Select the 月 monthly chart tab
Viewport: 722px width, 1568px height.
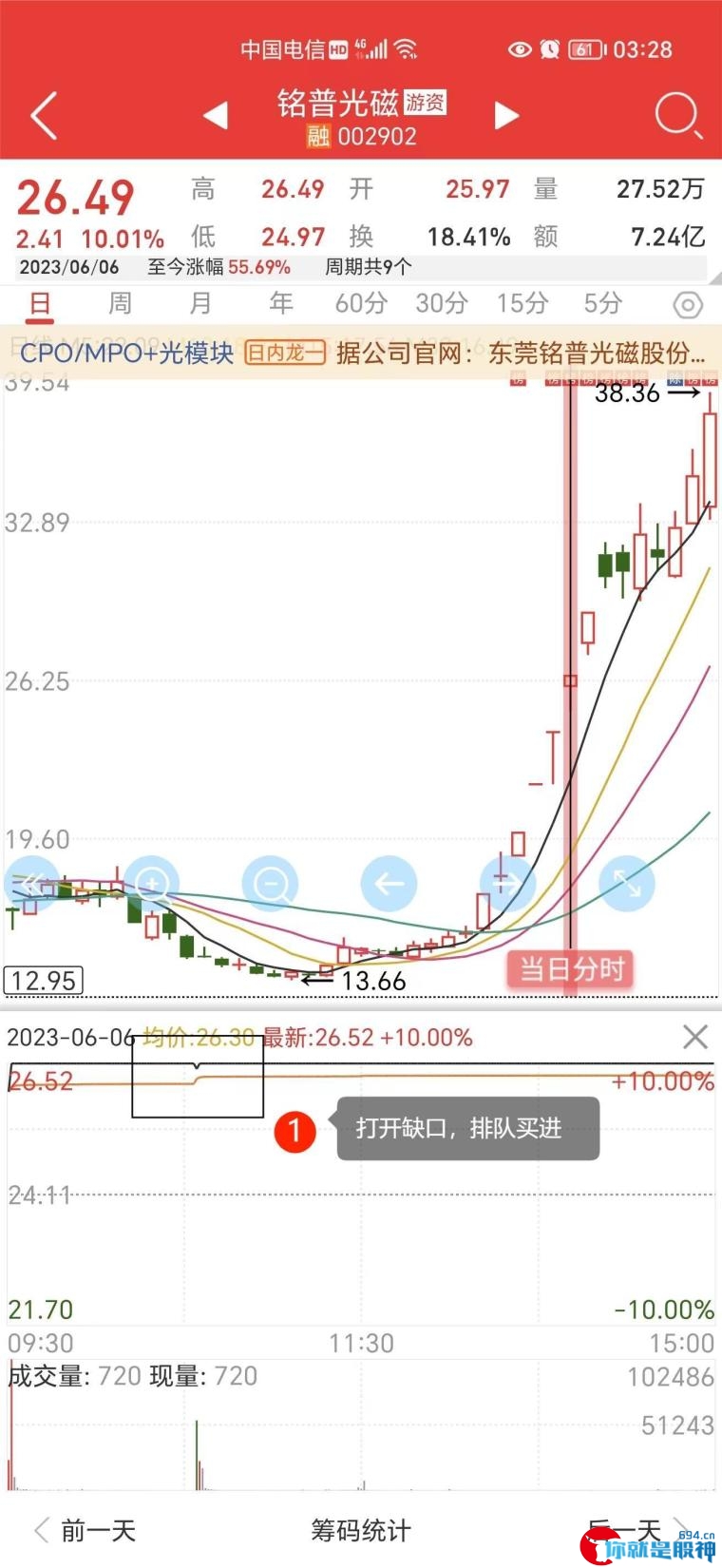pyautogui.click(x=200, y=303)
